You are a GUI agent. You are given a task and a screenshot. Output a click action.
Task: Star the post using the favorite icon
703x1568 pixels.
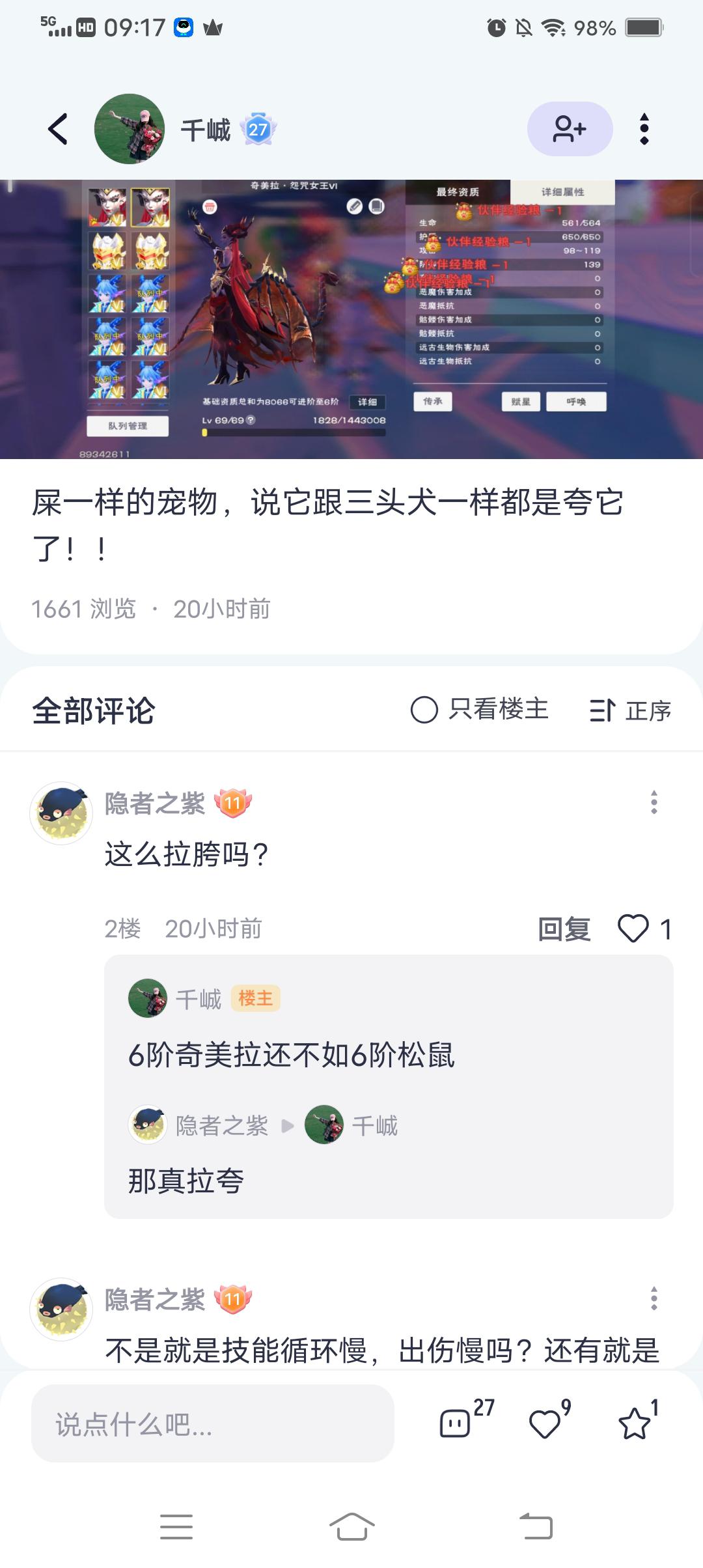click(635, 1426)
